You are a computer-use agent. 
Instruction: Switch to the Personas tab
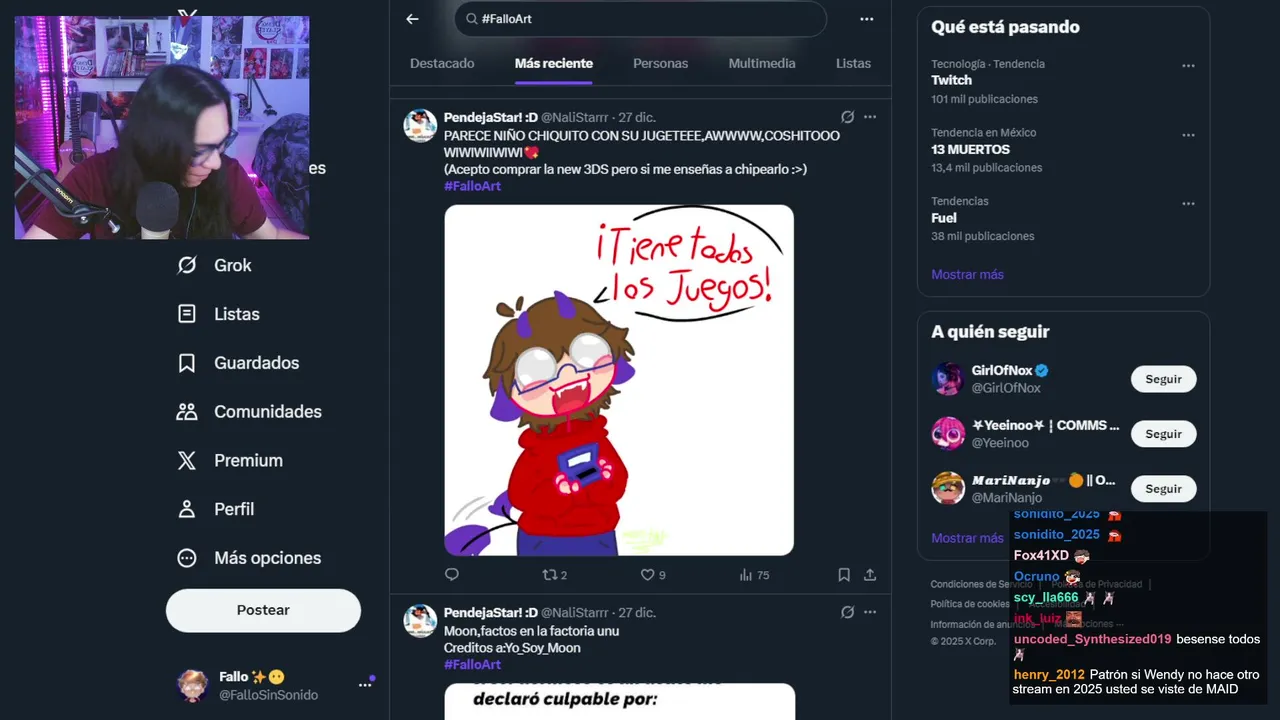660,63
